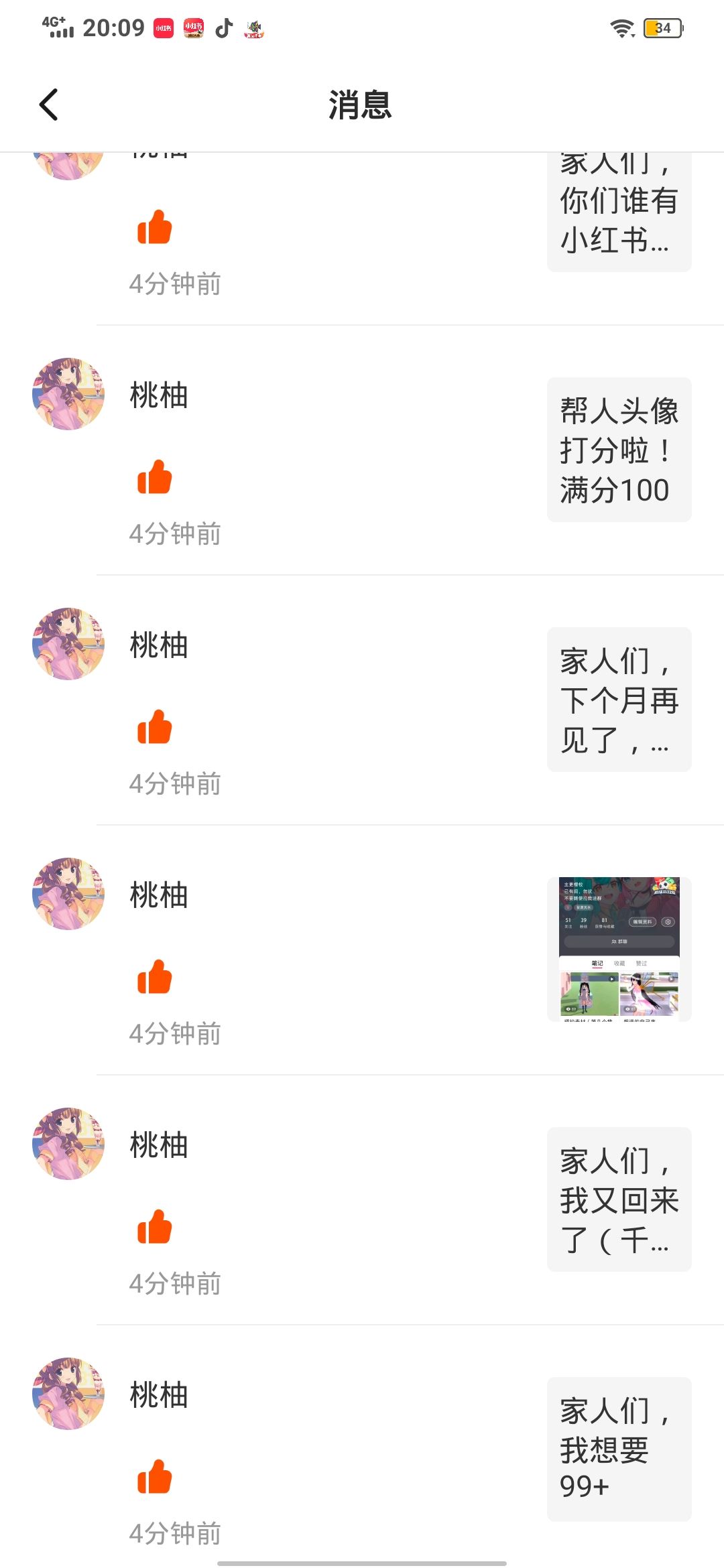The height and width of the screenshot is (1568, 724).
Task: Go back from the 消息 page
Action: tap(49, 105)
